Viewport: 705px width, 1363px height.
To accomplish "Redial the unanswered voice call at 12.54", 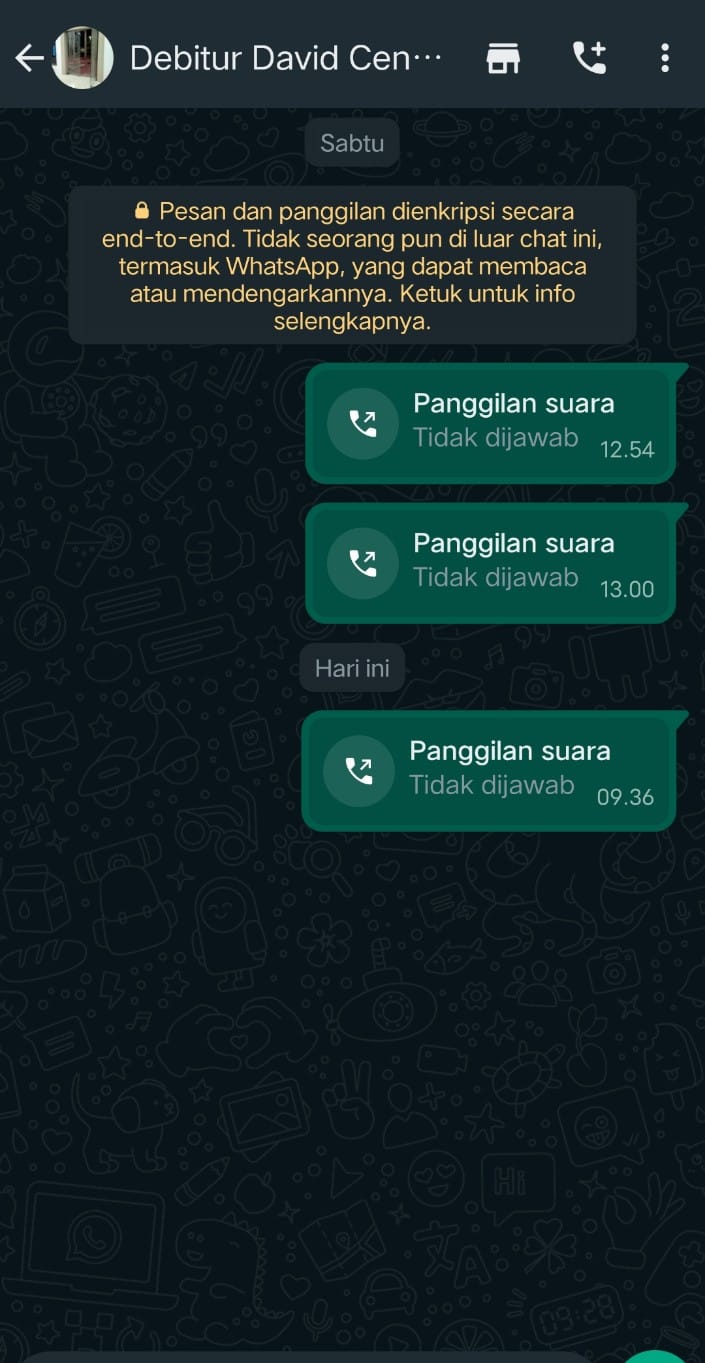I will (x=490, y=423).
